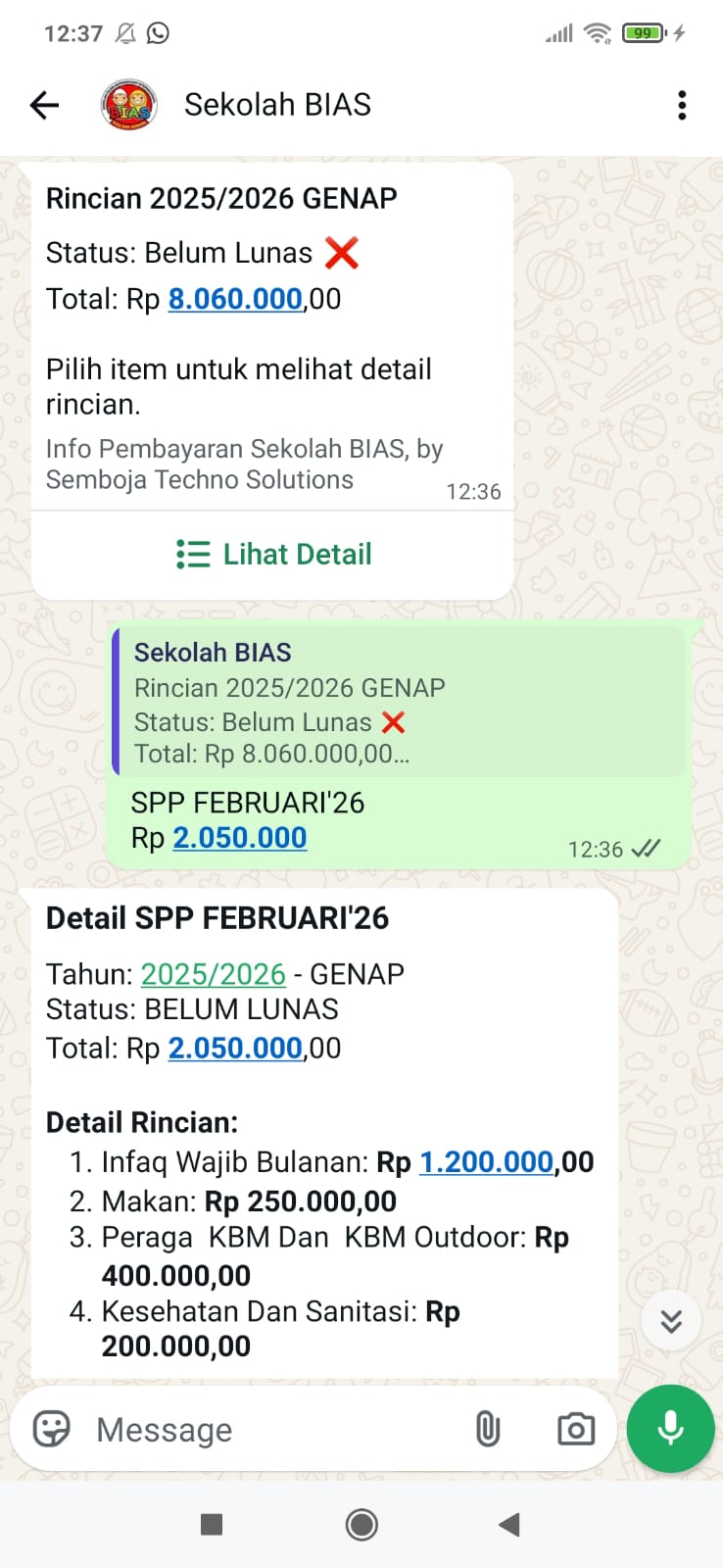This screenshot has height=1568, width=723.
Task: Go back to the chat list
Action: (x=45, y=105)
